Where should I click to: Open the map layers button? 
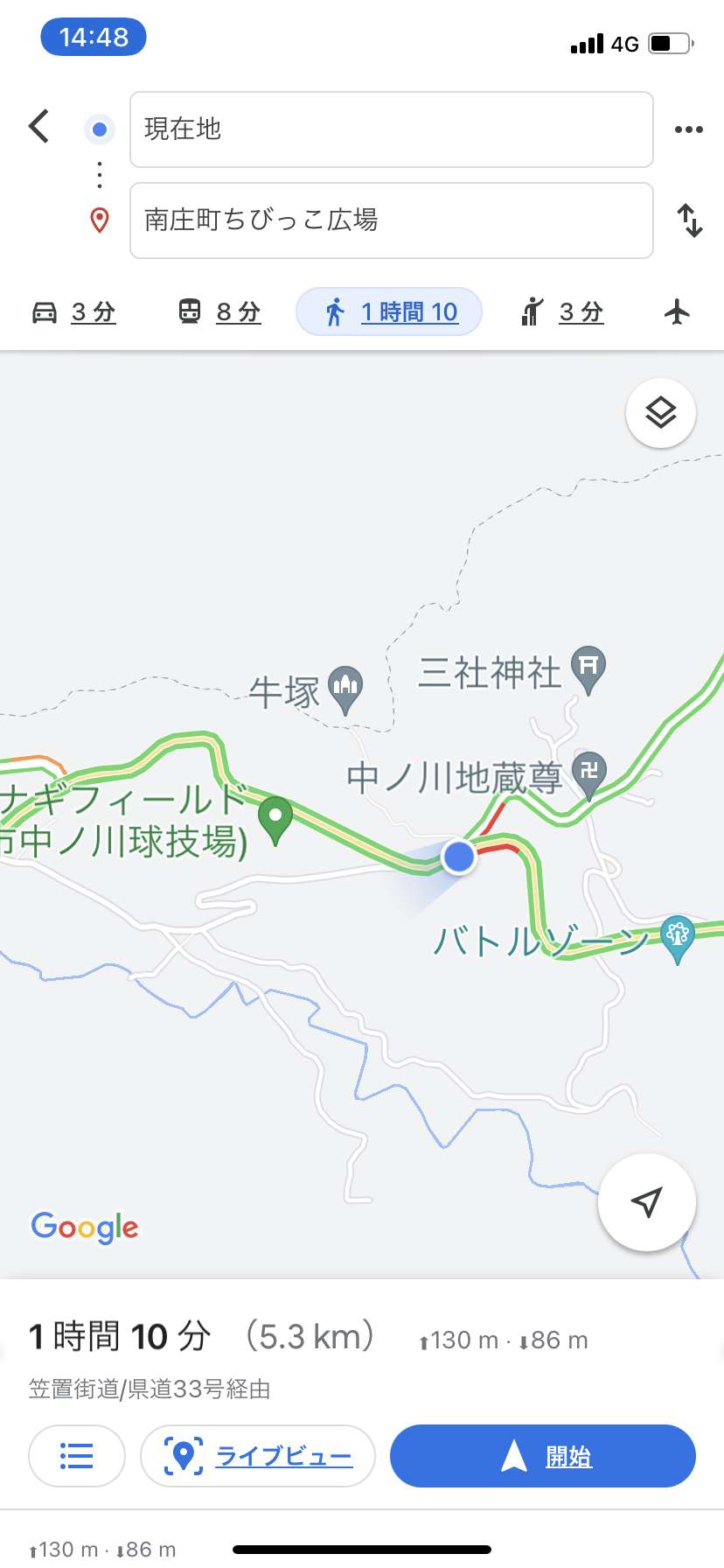click(x=661, y=413)
